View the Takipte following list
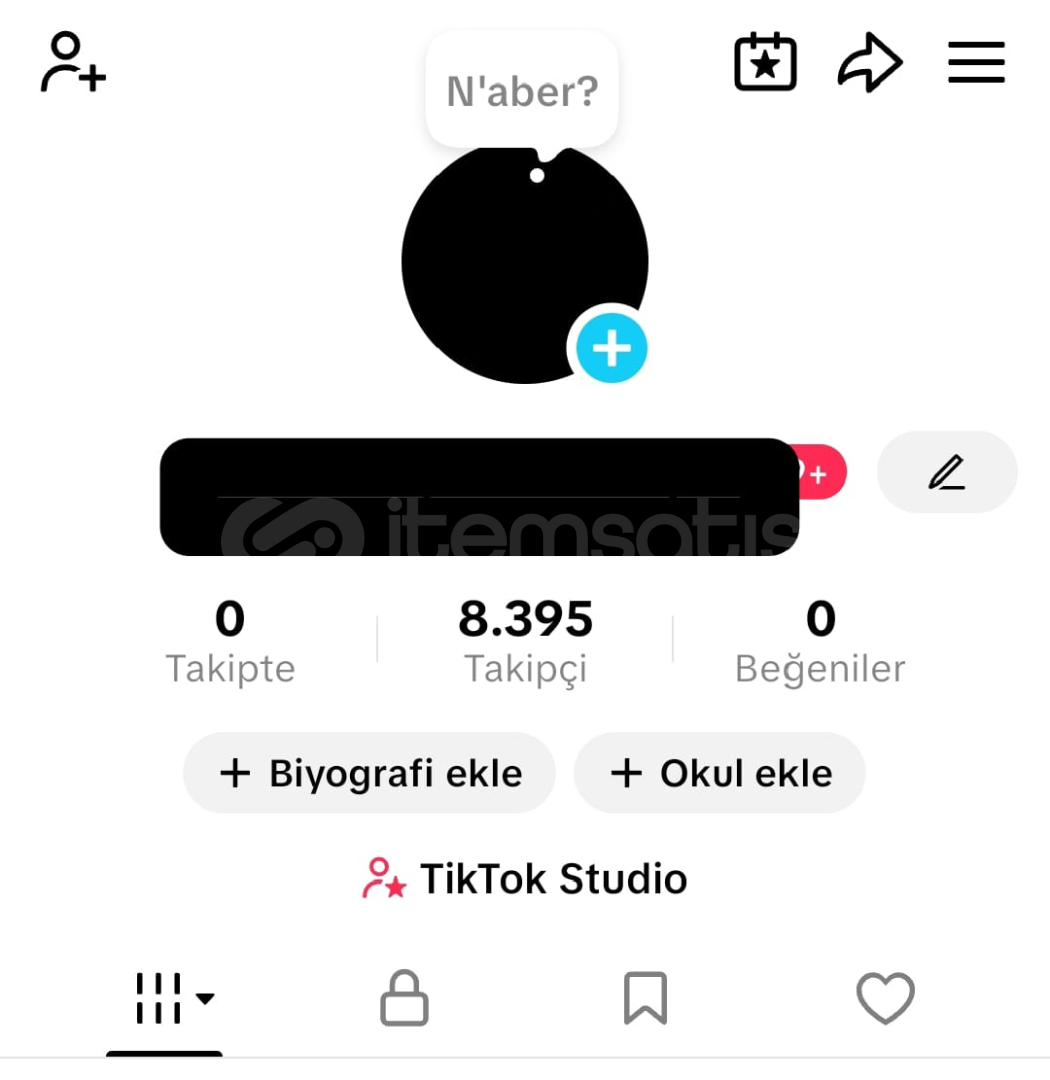The width and height of the screenshot is (1050, 1080). [x=230, y=642]
